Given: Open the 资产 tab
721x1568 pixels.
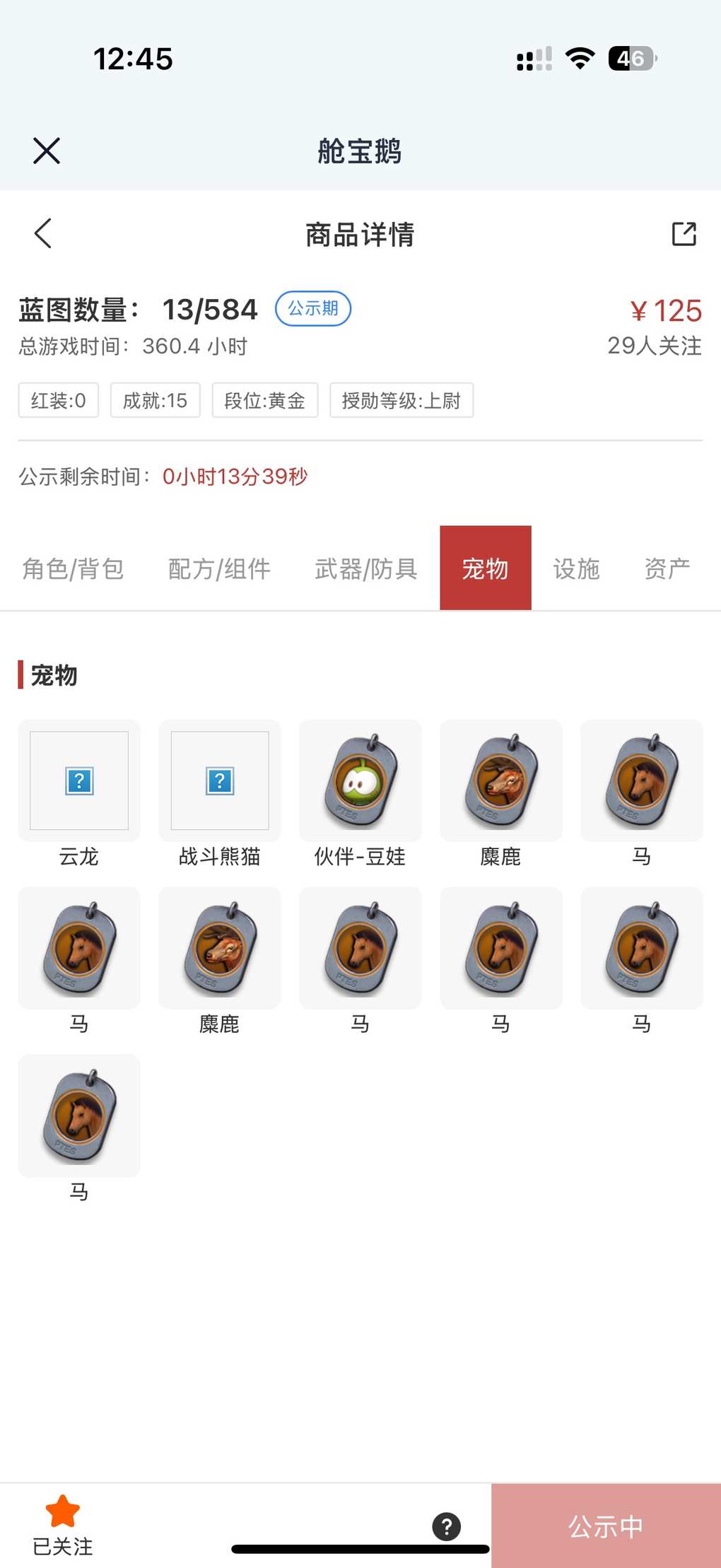Looking at the screenshot, I should click(x=667, y=568).
